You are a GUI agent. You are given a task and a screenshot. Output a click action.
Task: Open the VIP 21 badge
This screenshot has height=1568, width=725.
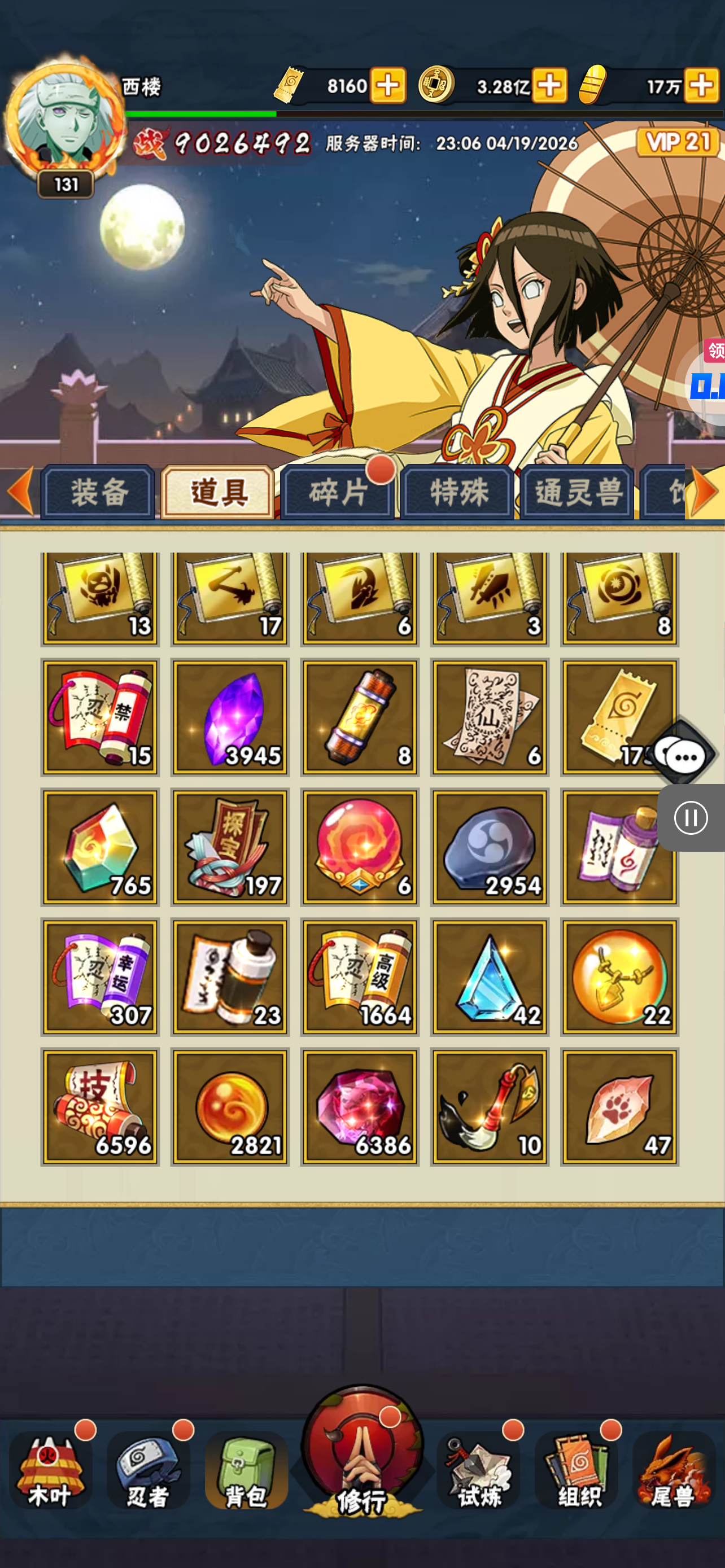tap(678, 142)
